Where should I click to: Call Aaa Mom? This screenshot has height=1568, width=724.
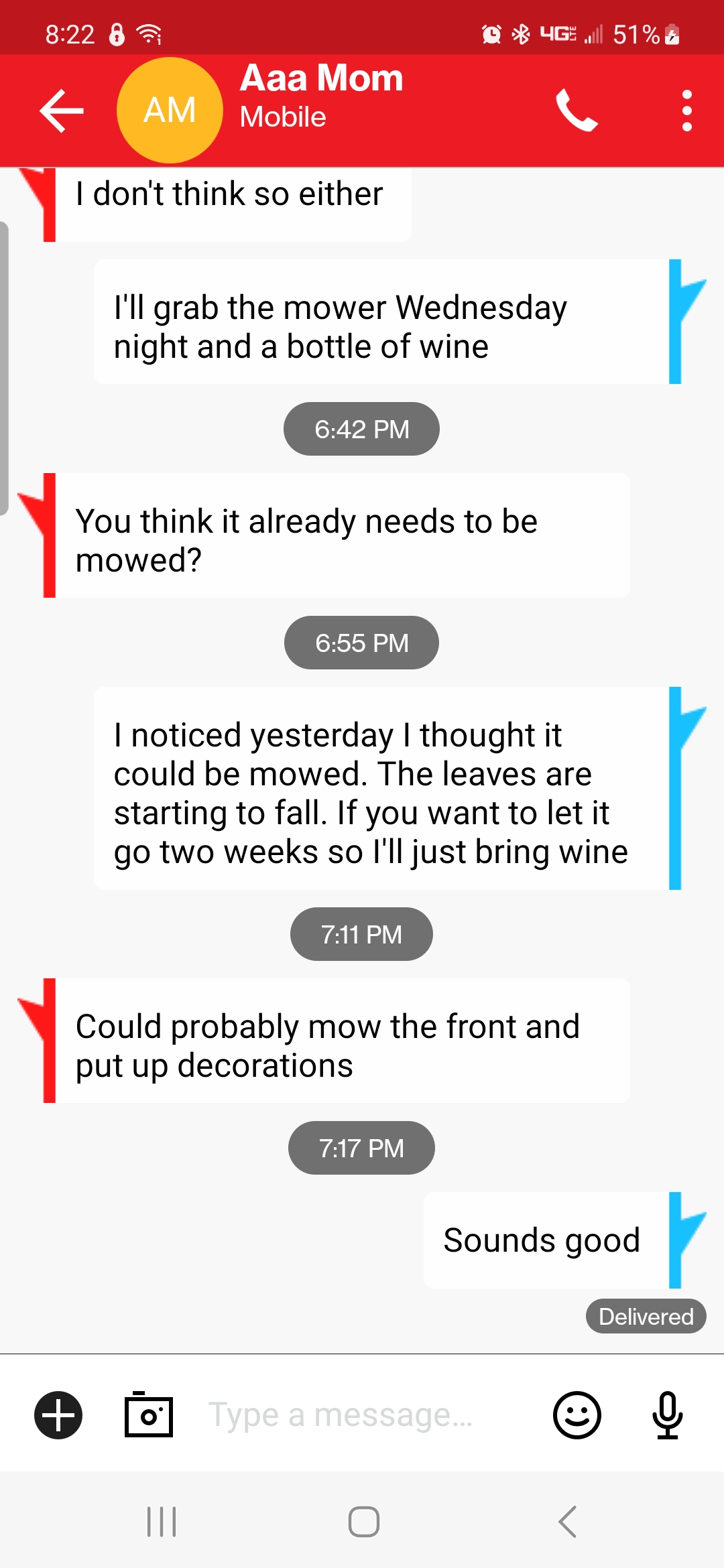coord(576,111)
